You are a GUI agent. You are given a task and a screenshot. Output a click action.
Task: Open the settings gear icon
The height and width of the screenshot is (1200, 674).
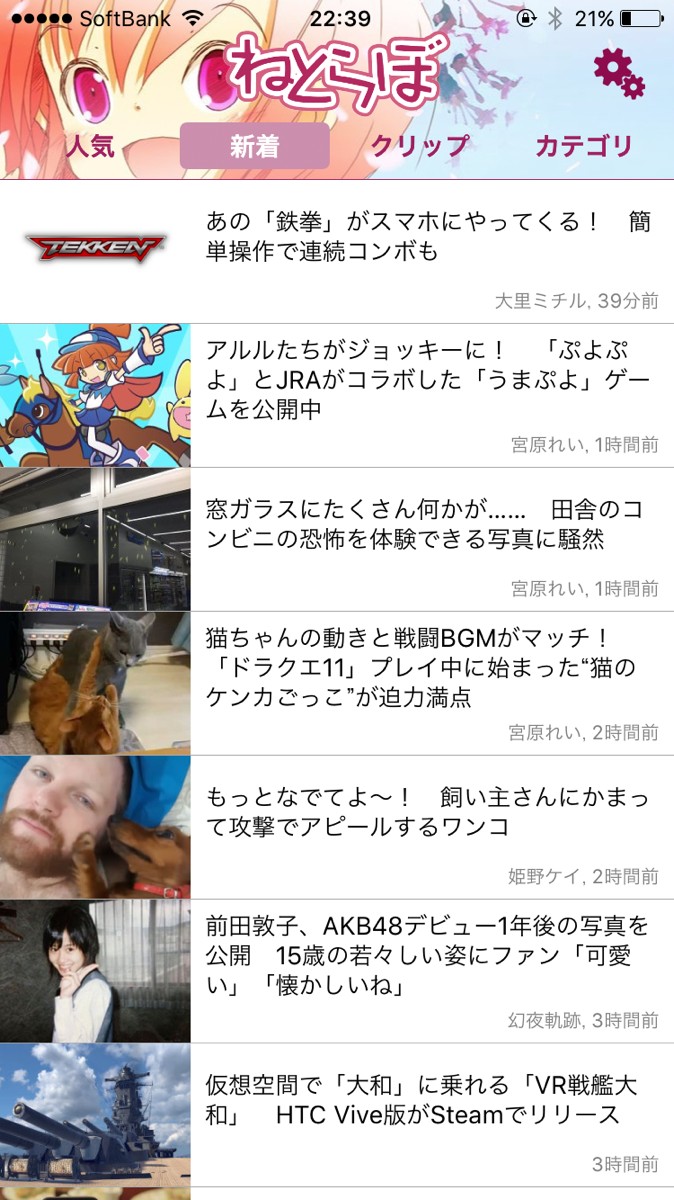618,73
